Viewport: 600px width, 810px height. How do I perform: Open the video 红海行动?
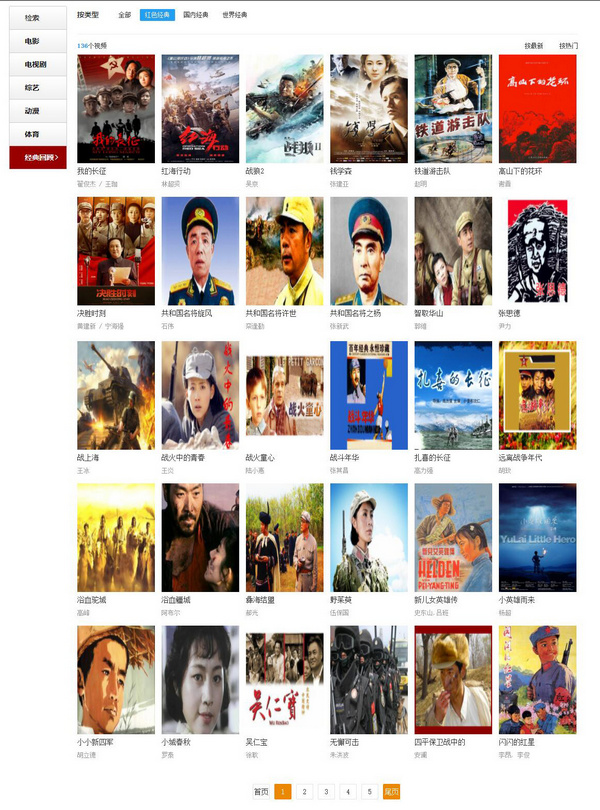coord(199,108)
